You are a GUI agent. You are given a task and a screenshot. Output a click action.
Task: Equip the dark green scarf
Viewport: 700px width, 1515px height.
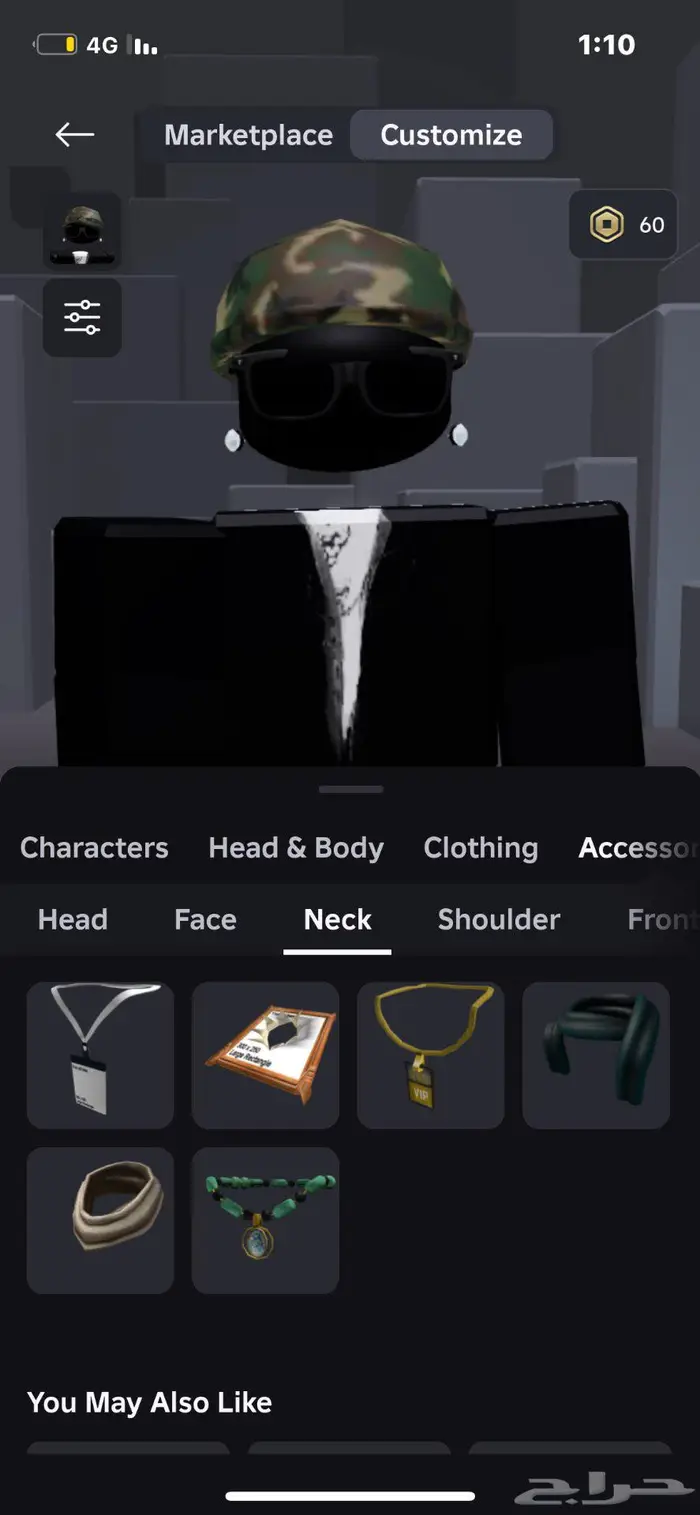596,1055
